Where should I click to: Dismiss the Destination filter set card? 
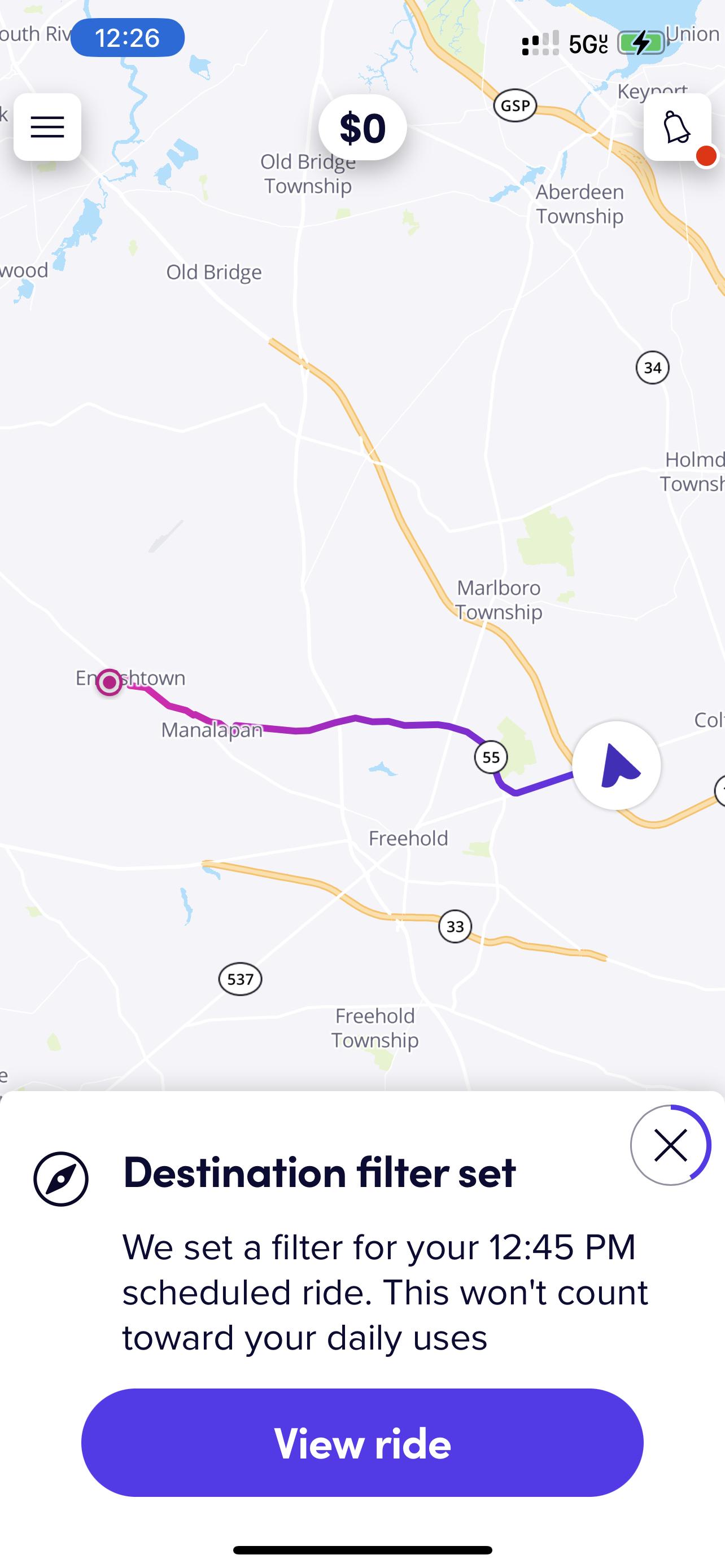pyautogui.click(x=670, y=1146)
